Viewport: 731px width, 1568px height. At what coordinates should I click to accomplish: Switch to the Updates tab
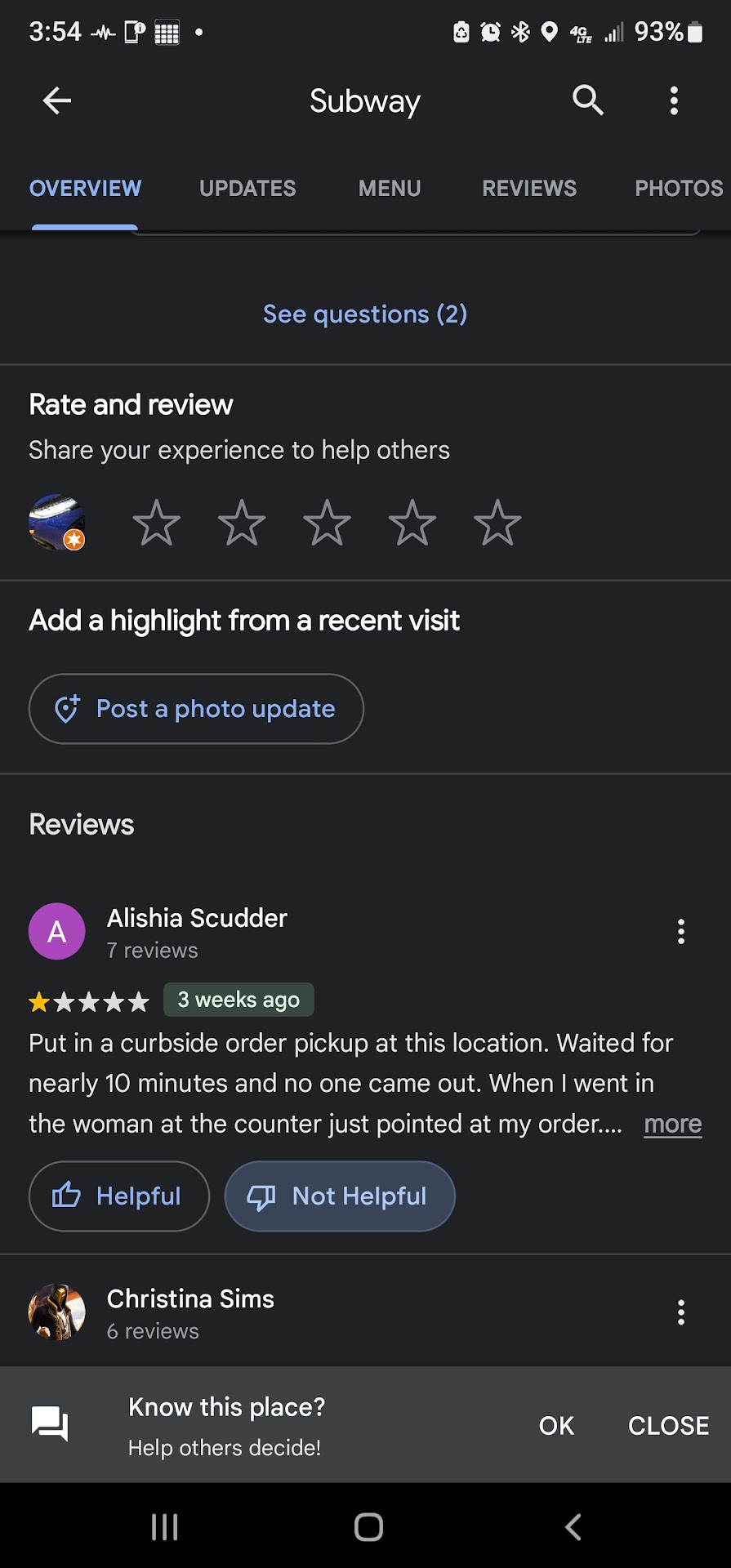(x=247, y=189)
